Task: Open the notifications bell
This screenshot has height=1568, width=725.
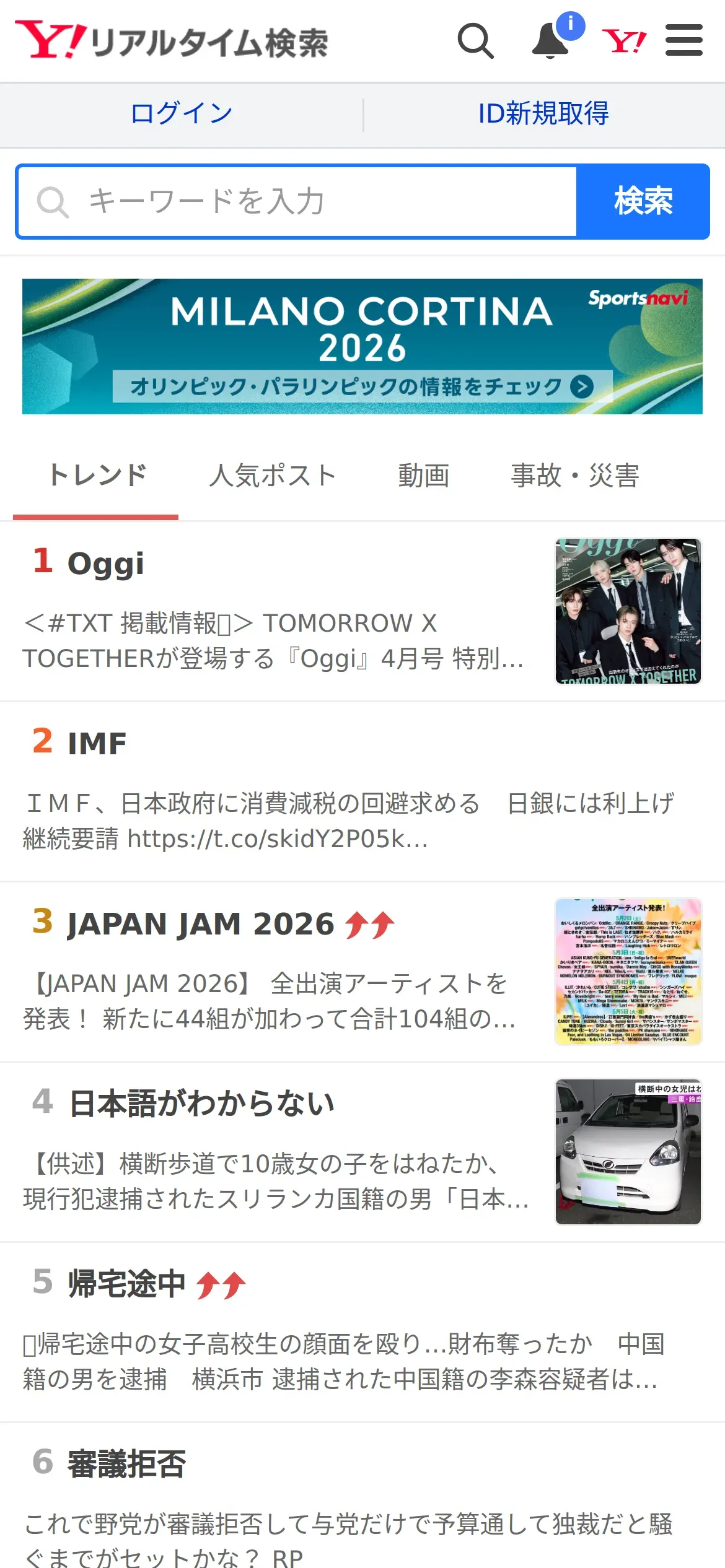Action: point(551,41)
